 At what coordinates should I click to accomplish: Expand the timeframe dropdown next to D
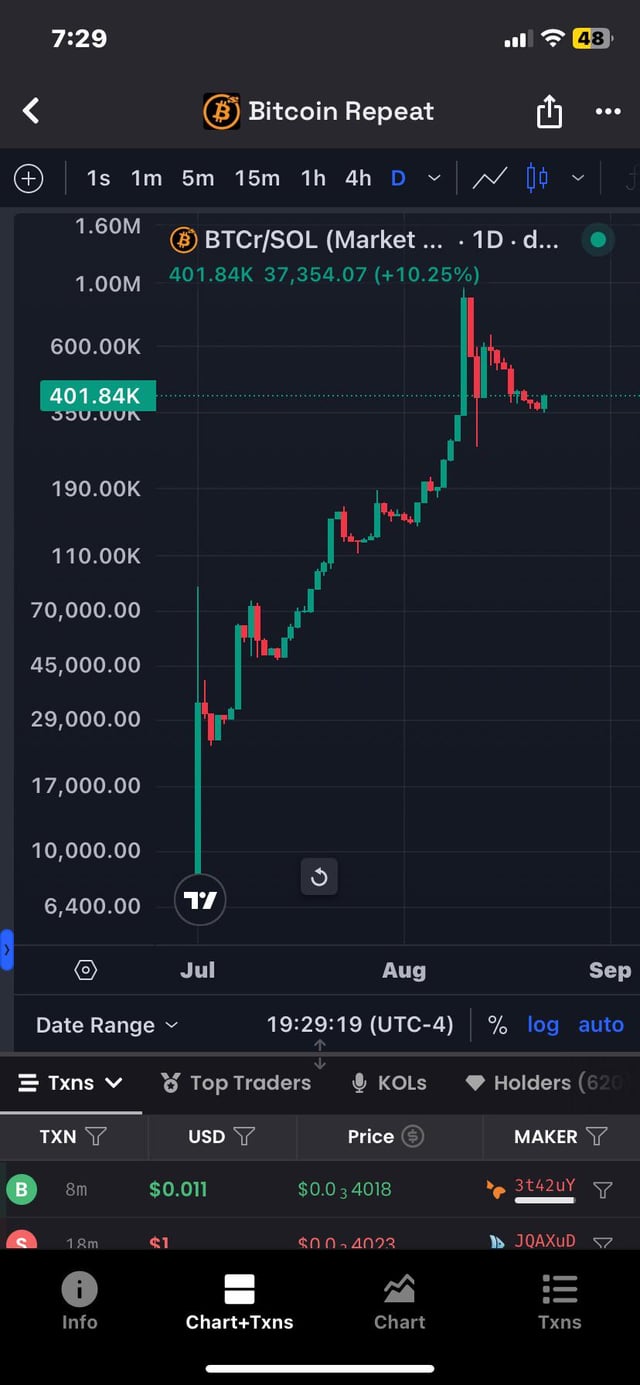tap(434, 179)
